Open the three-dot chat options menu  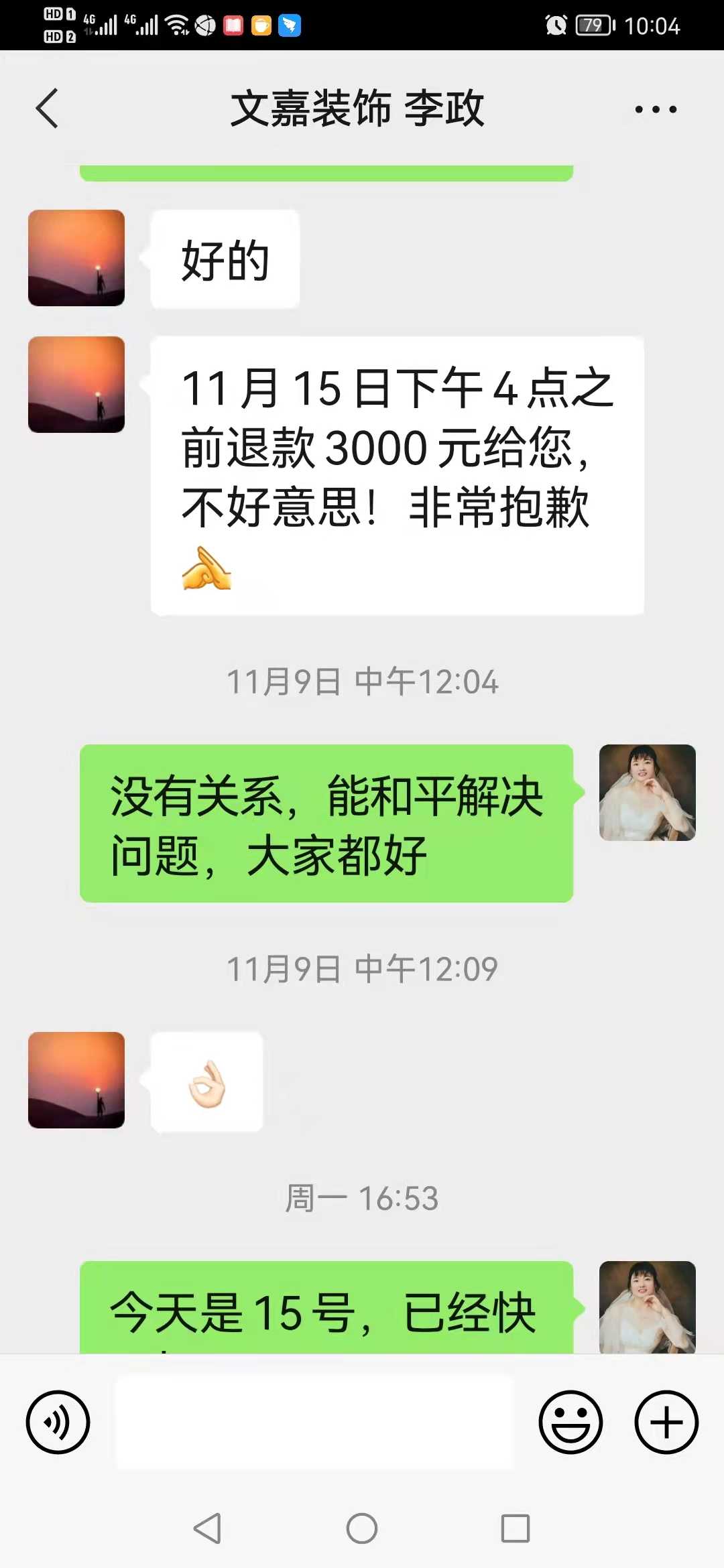click(656, 109)
